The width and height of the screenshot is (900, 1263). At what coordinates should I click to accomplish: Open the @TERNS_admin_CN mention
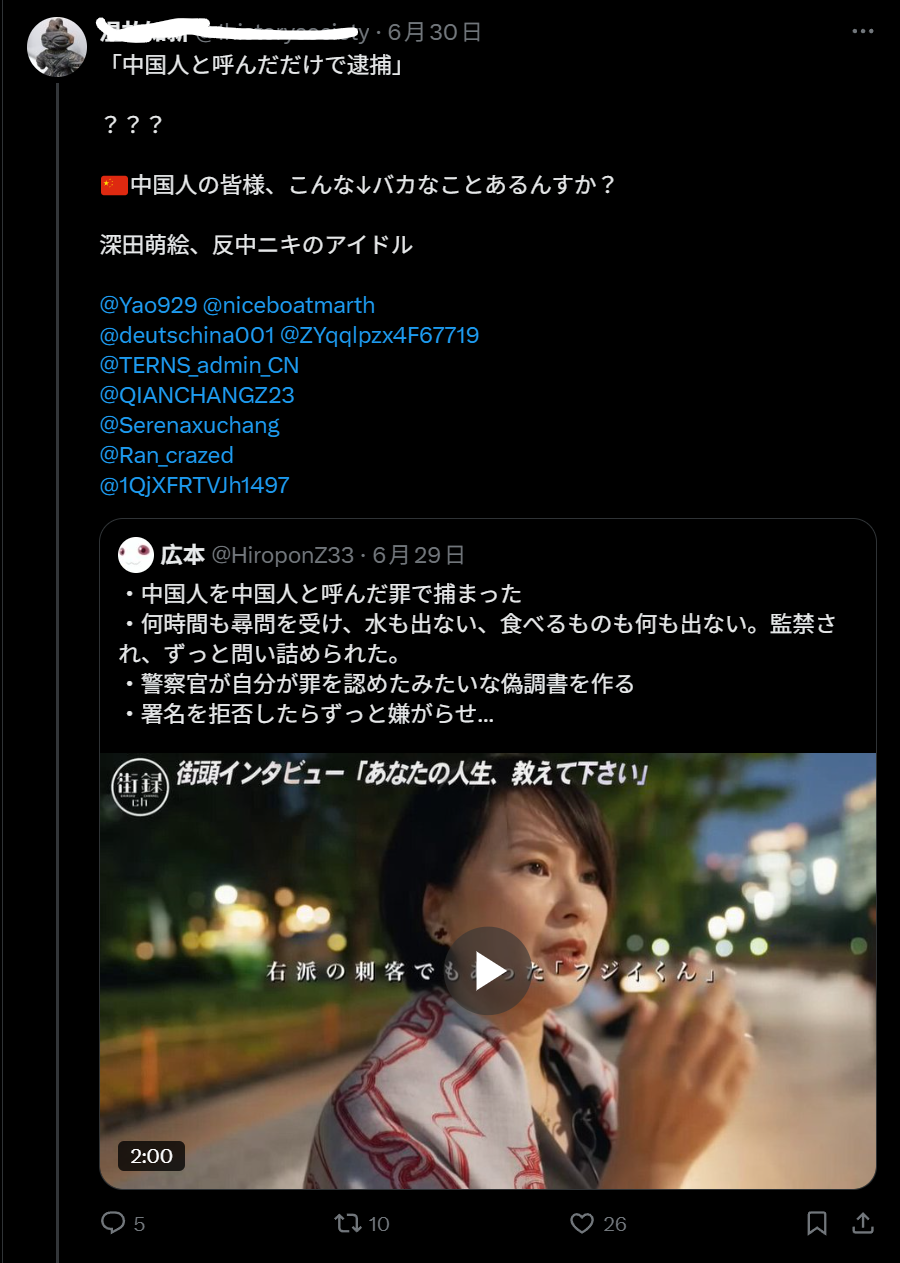point(199,365)
